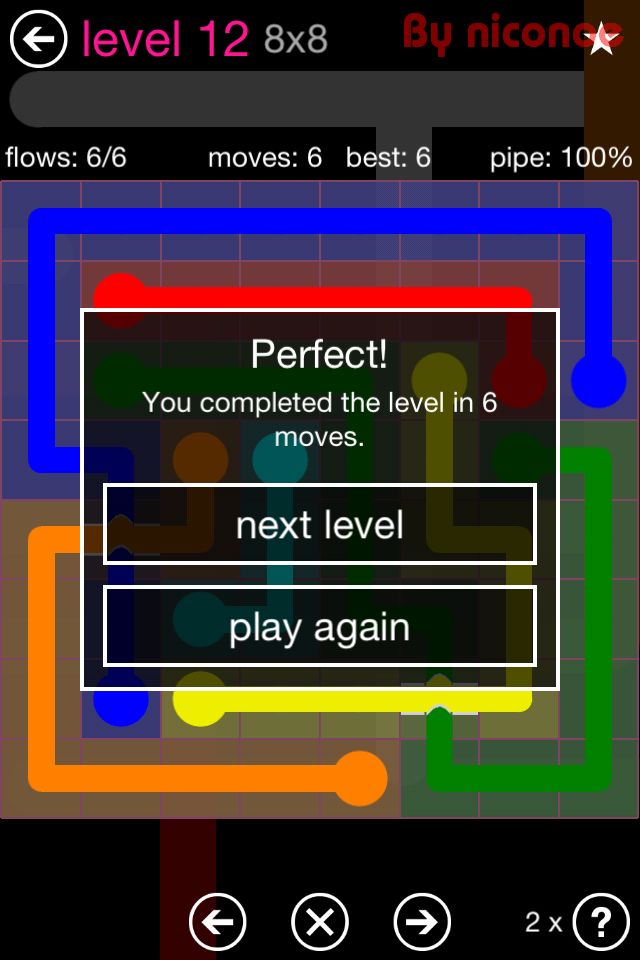Continue to the next level
This screenshot has height=960, width=640.
[x=320, y=525]
